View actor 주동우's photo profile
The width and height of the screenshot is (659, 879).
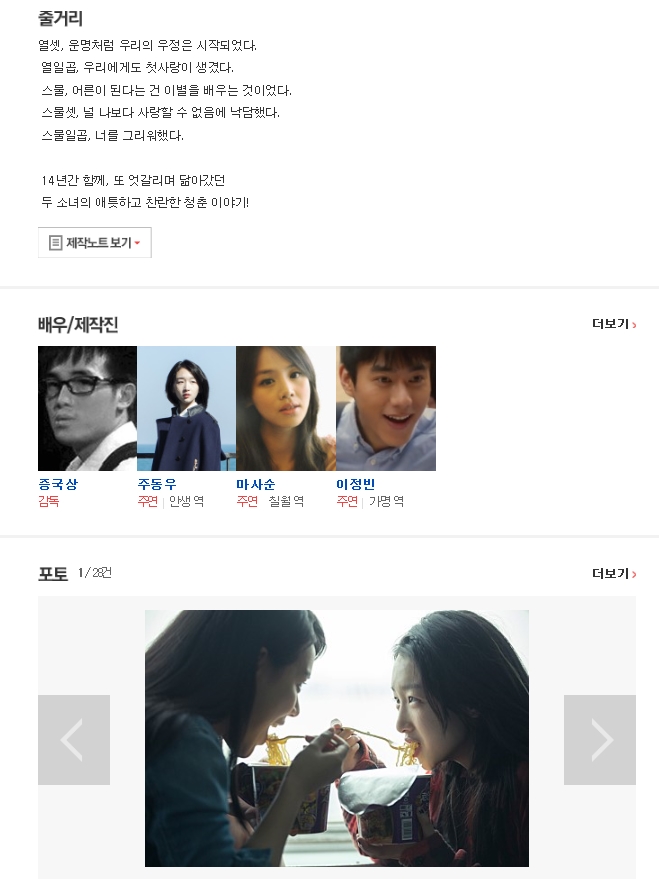pyautogui.click(x=186, y=408)
